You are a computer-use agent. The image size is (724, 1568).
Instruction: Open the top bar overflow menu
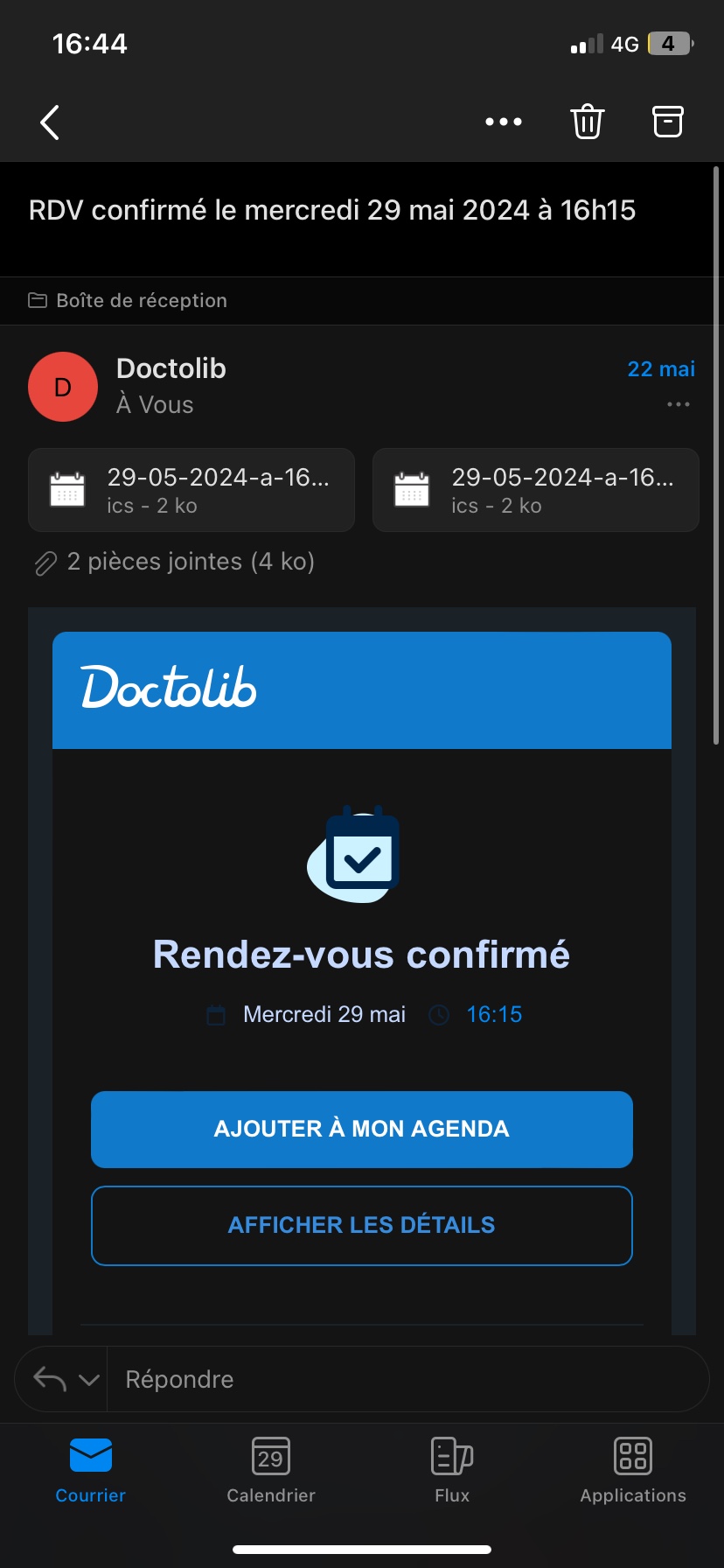coord(504,122)
